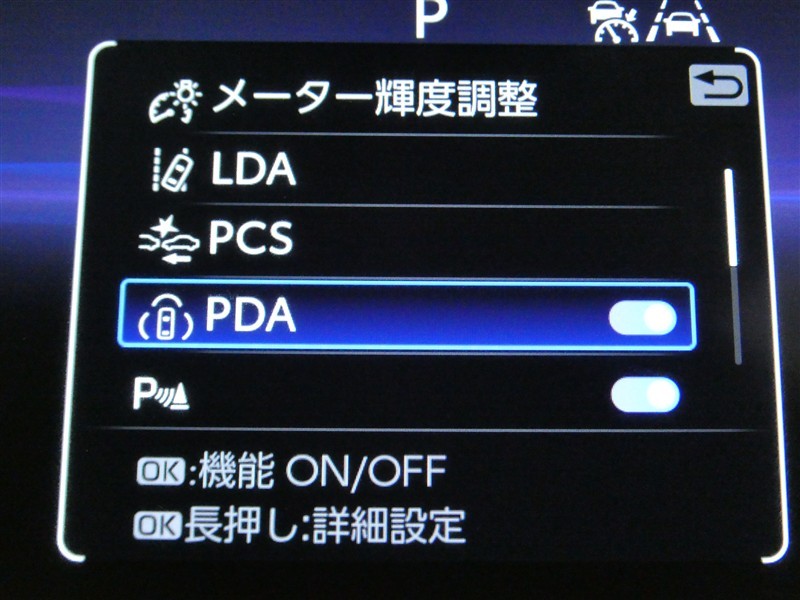800x600 pixels.
Task: Open the メーター輝度調整 setting
Action: tap(345, 101)
